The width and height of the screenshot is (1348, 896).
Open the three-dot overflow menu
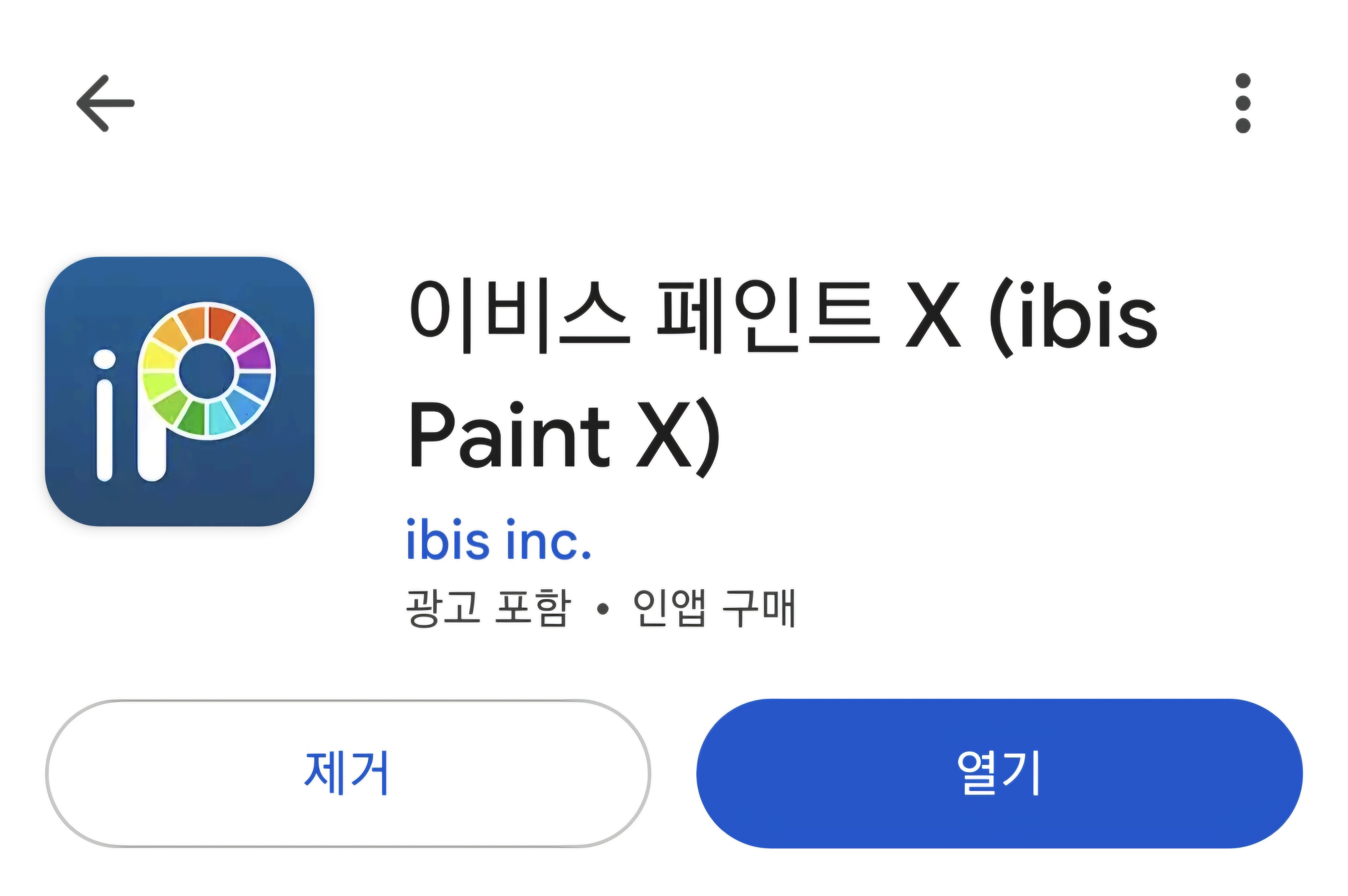[1242, 104]
